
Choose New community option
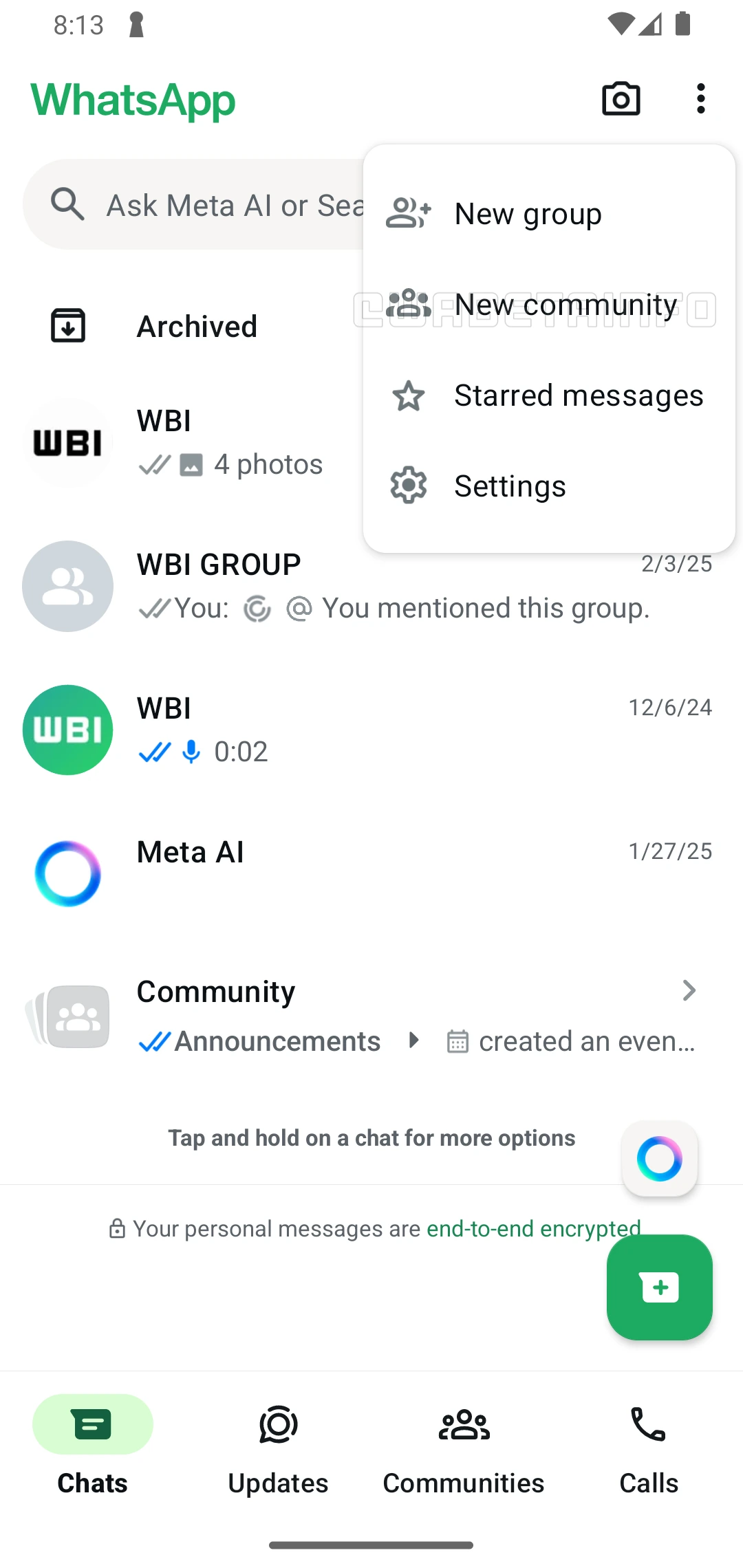[566, 305]
